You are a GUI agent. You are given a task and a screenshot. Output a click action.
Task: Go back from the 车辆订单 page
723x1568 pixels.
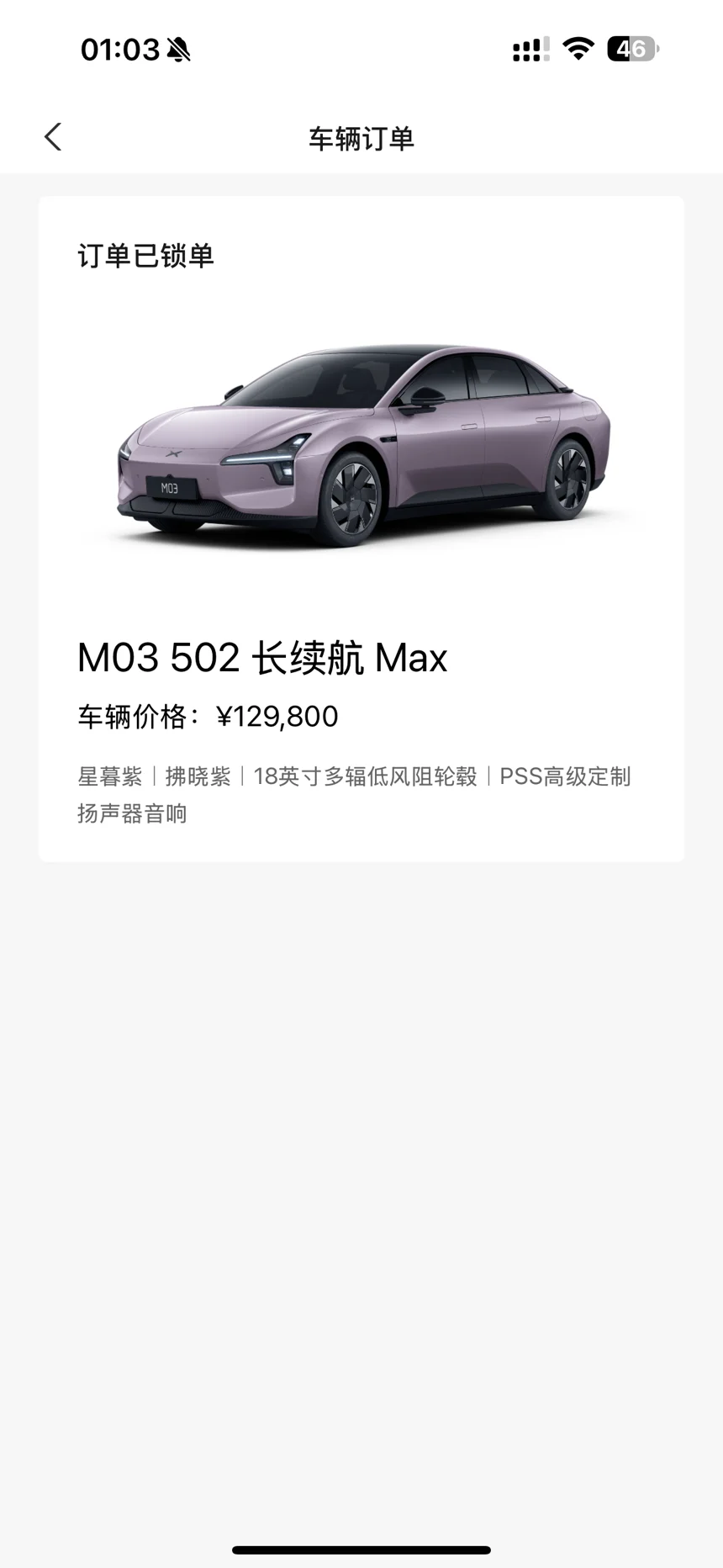point(53,137)
